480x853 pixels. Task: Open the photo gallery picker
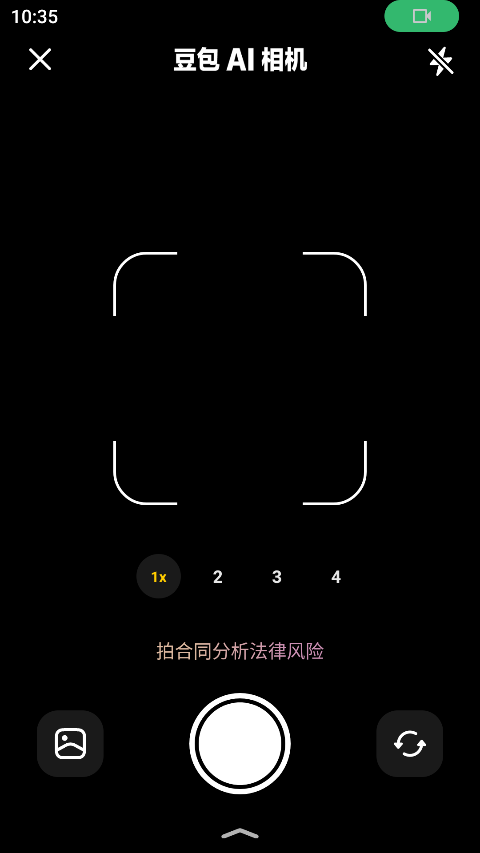point(70,743)
